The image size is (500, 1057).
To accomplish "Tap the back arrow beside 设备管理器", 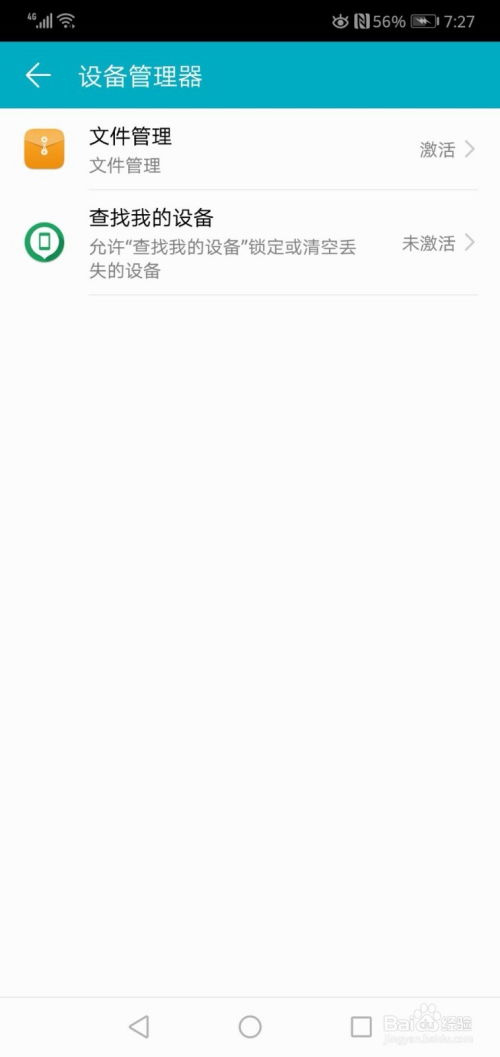I will pos(38,76).
